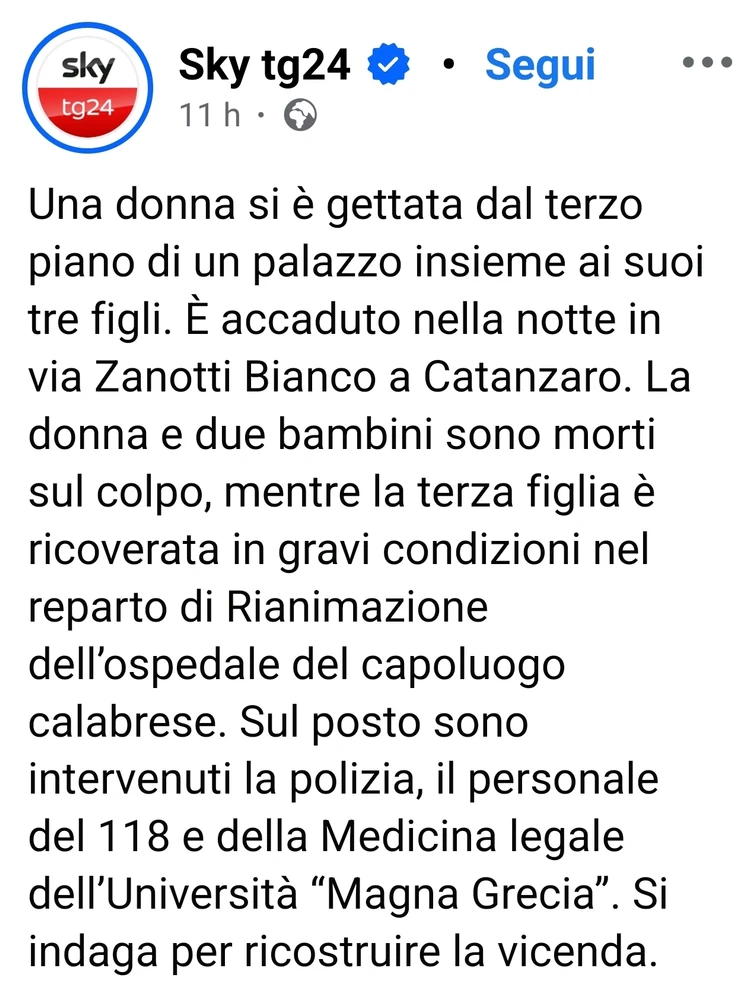Open the Sky tg24 page name

[x=264, y=64]
